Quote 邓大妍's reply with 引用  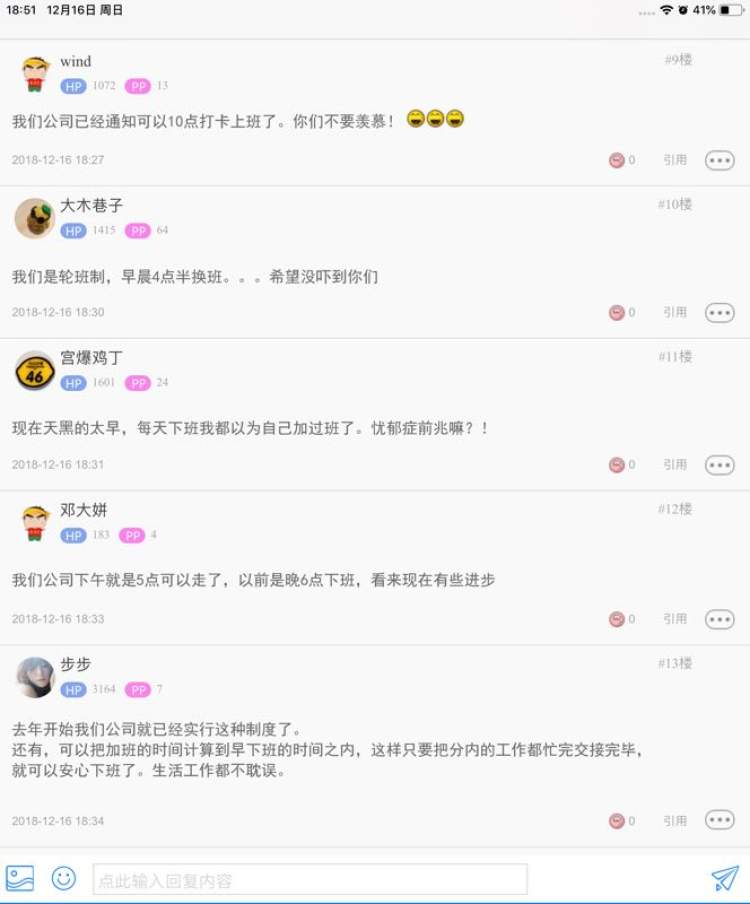pyautogui.click(x=675, y=619)
